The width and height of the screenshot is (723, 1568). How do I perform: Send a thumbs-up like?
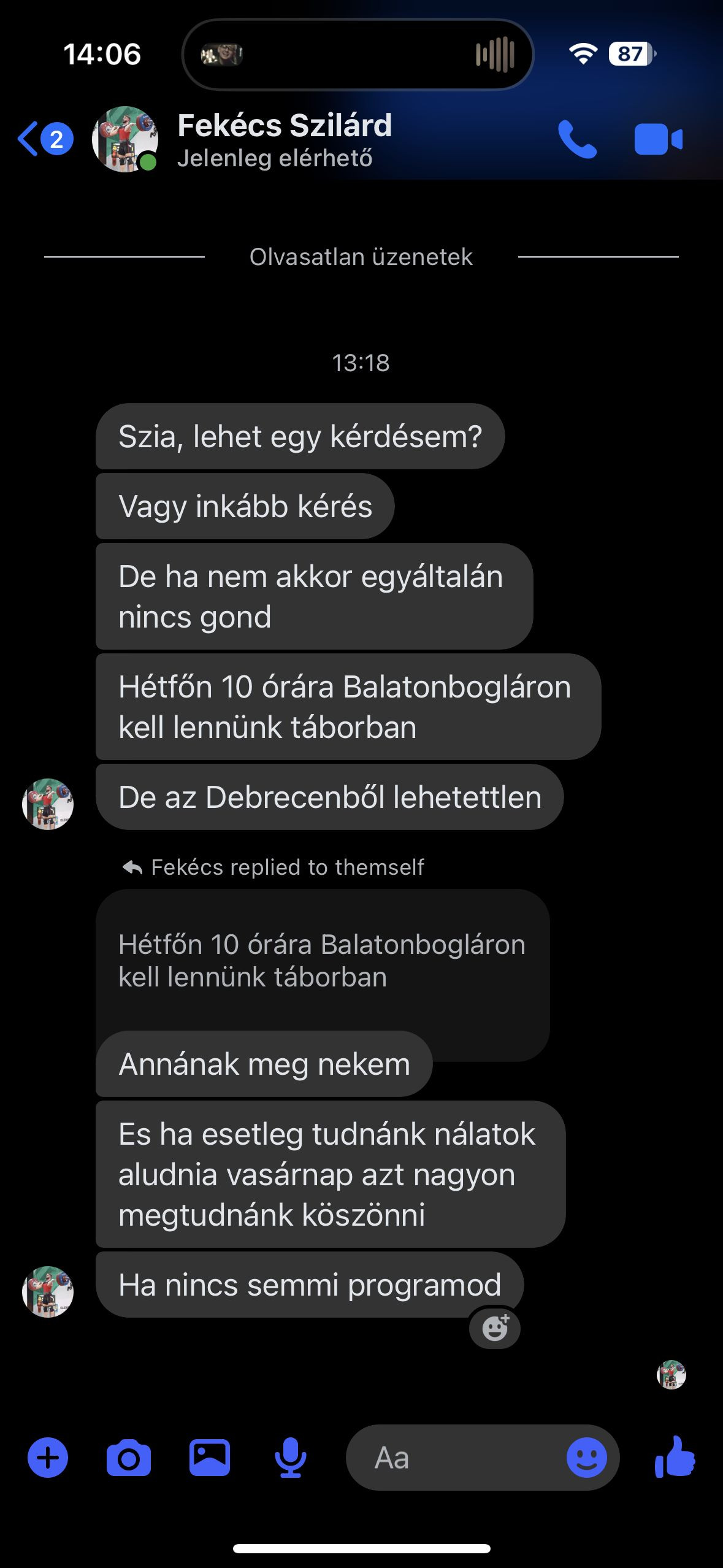click(x=675, y=1458)
